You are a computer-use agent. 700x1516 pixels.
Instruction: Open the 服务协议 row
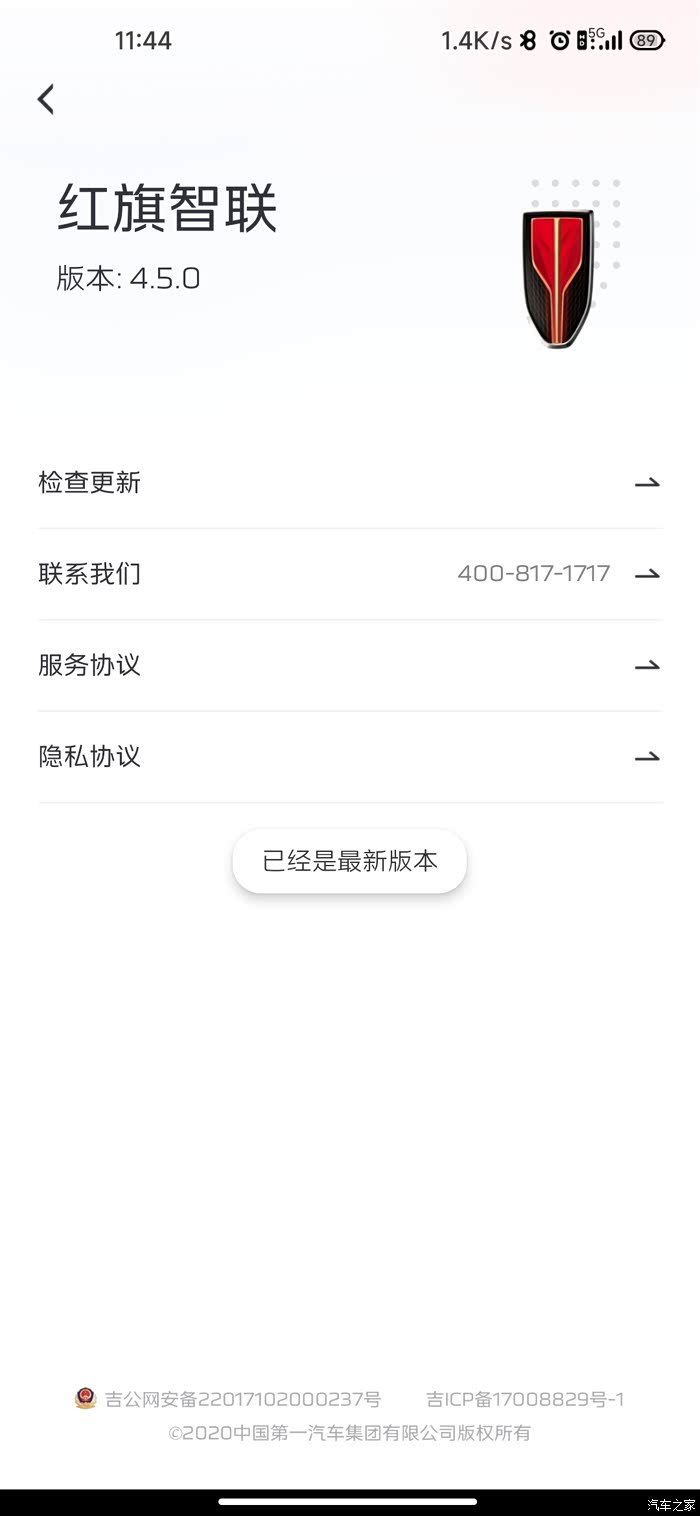pos(350,666)
